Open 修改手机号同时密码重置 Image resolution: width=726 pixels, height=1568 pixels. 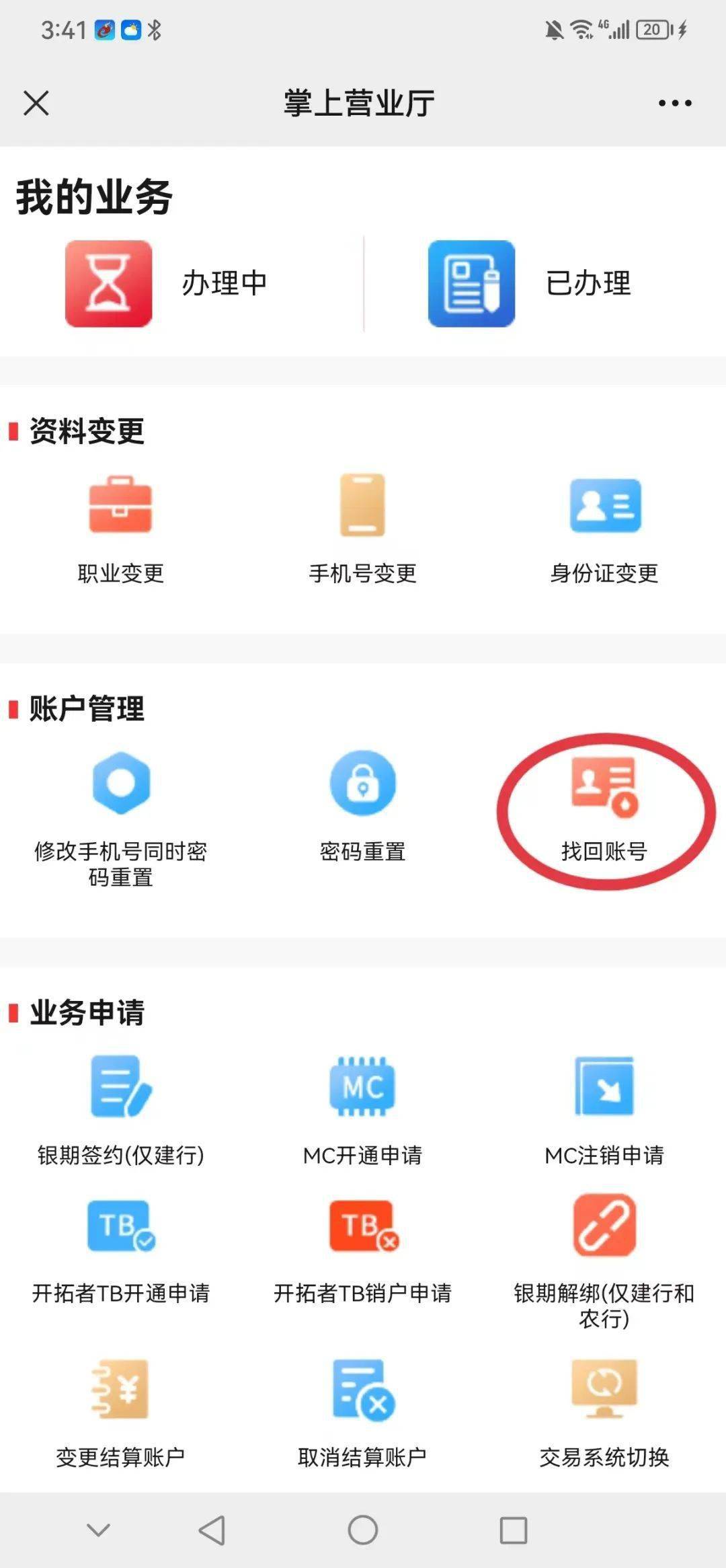pos(121,817)
